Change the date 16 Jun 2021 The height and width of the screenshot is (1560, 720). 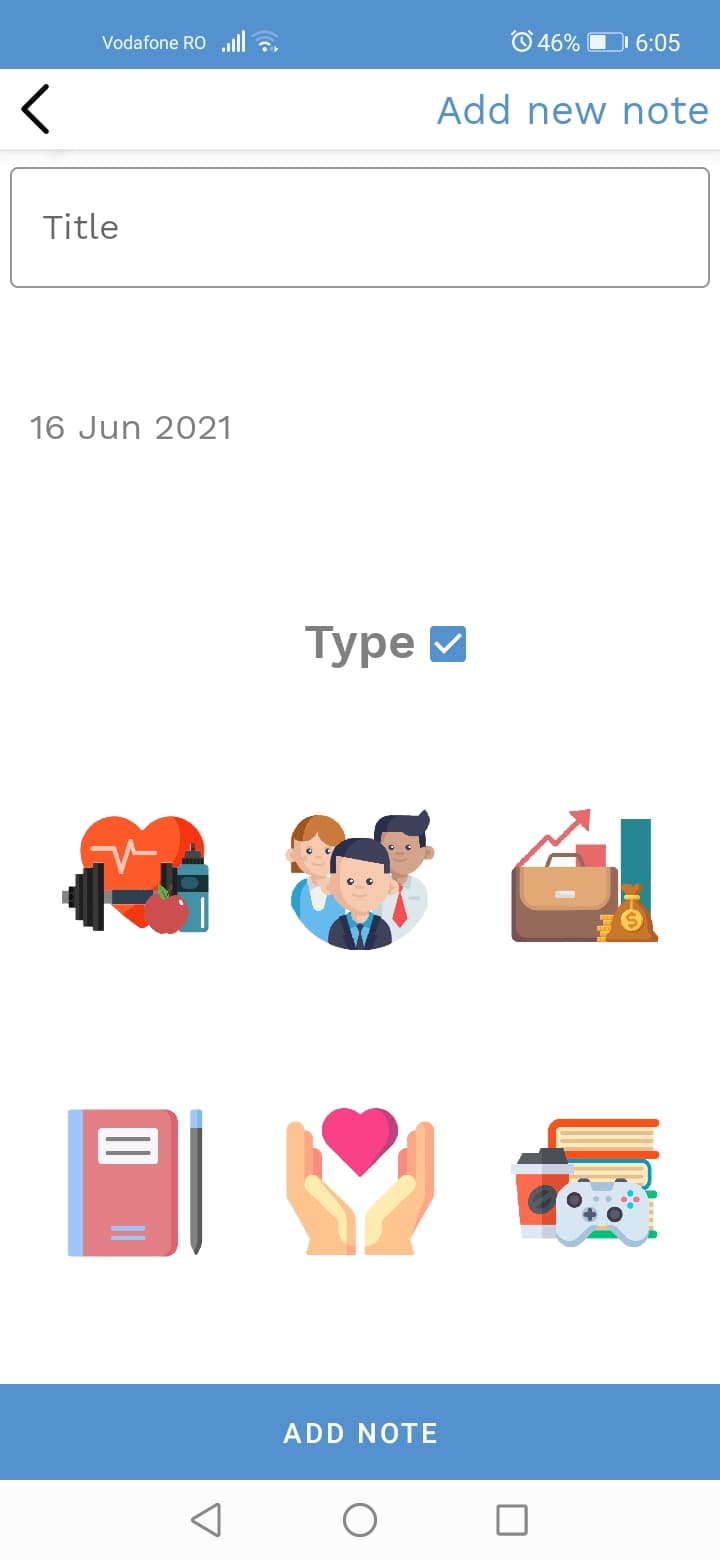coord(131,428)
